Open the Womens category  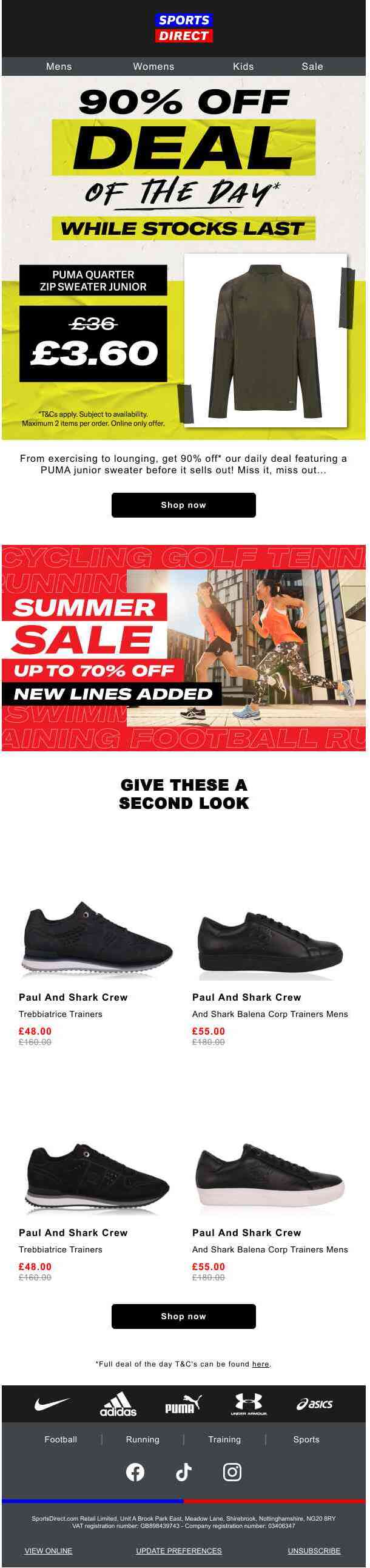tap(153, 66)
